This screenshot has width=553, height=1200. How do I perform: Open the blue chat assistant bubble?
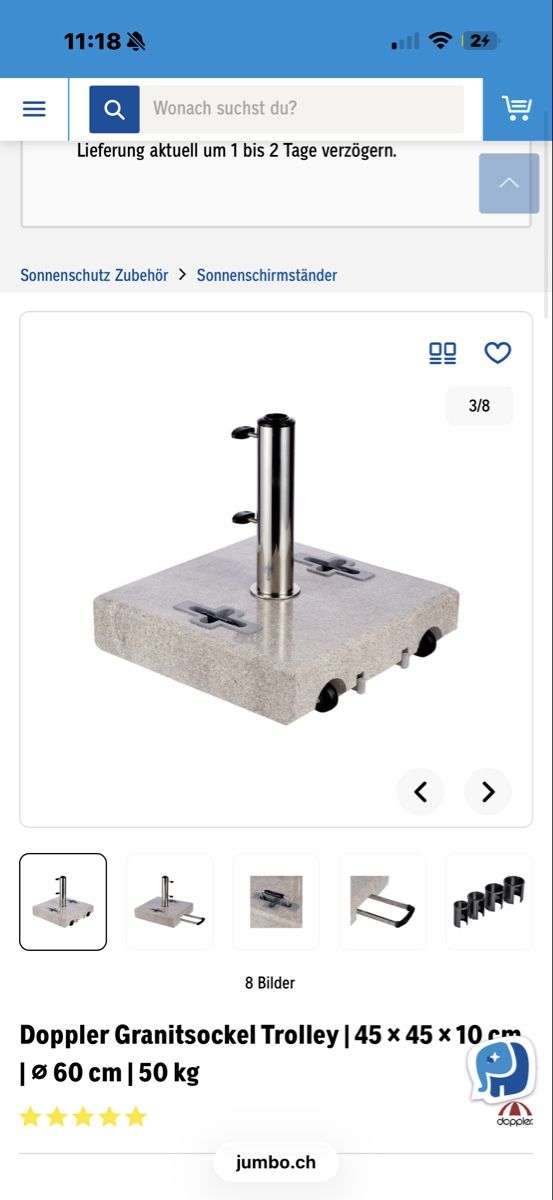[x=502, y=1069]
